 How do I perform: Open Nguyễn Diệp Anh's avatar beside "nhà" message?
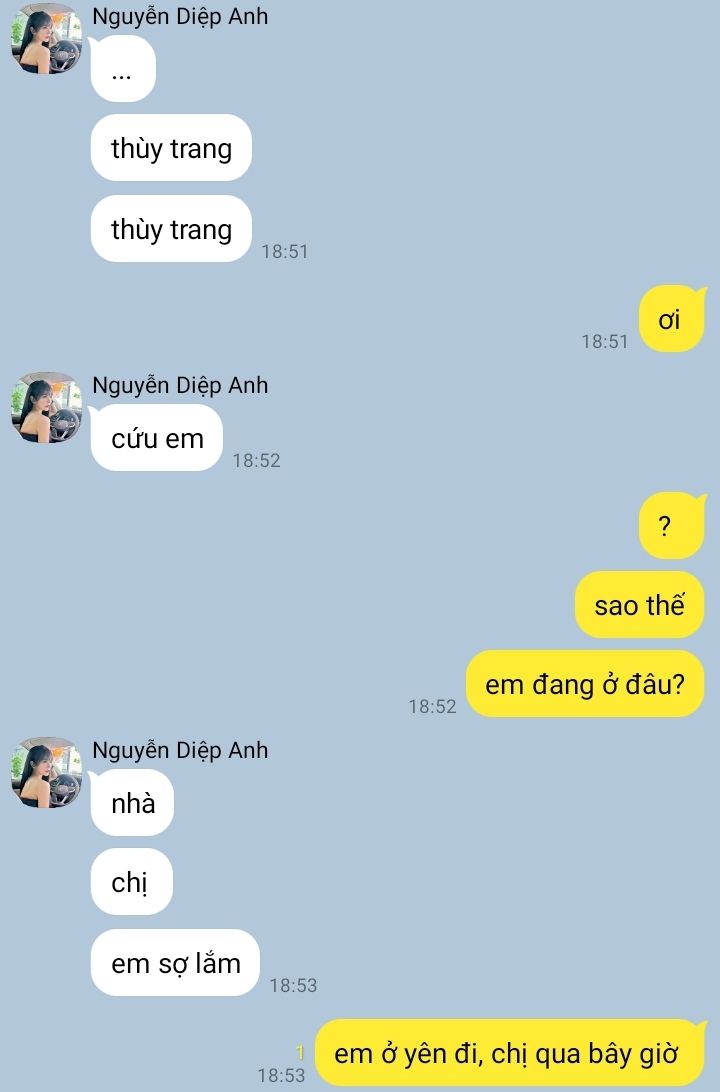pos(46,773)
